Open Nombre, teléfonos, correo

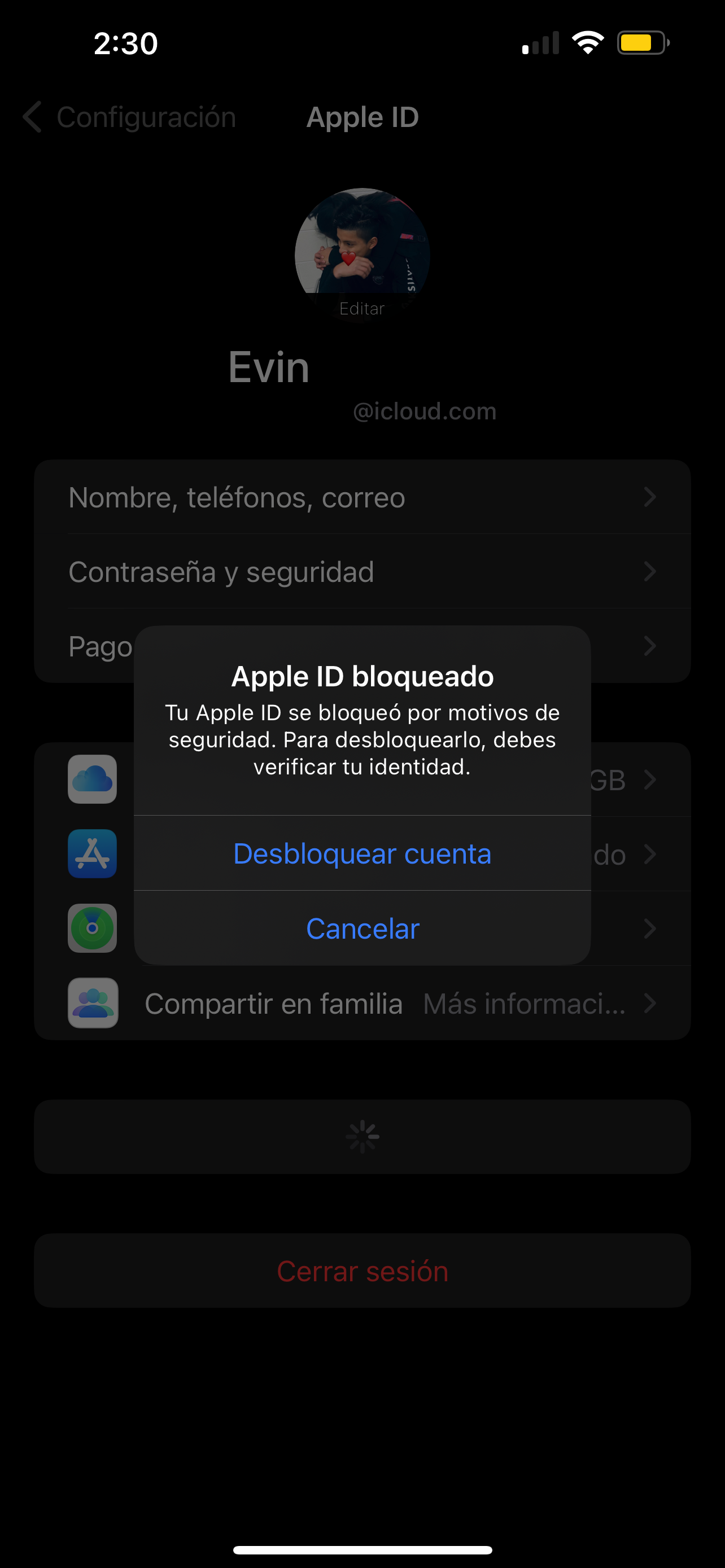(x=362, y=497)
